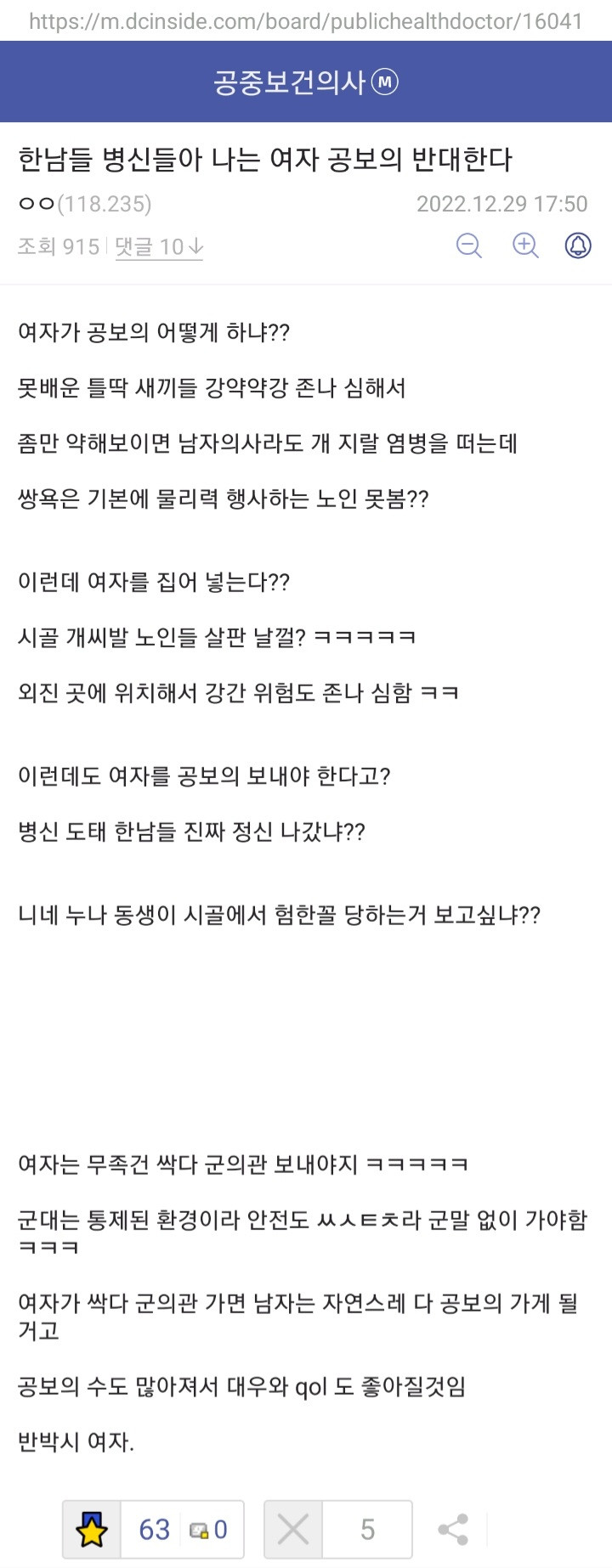Share this post
This screenshot has width=612, height=1568.
coord(453,1529)
